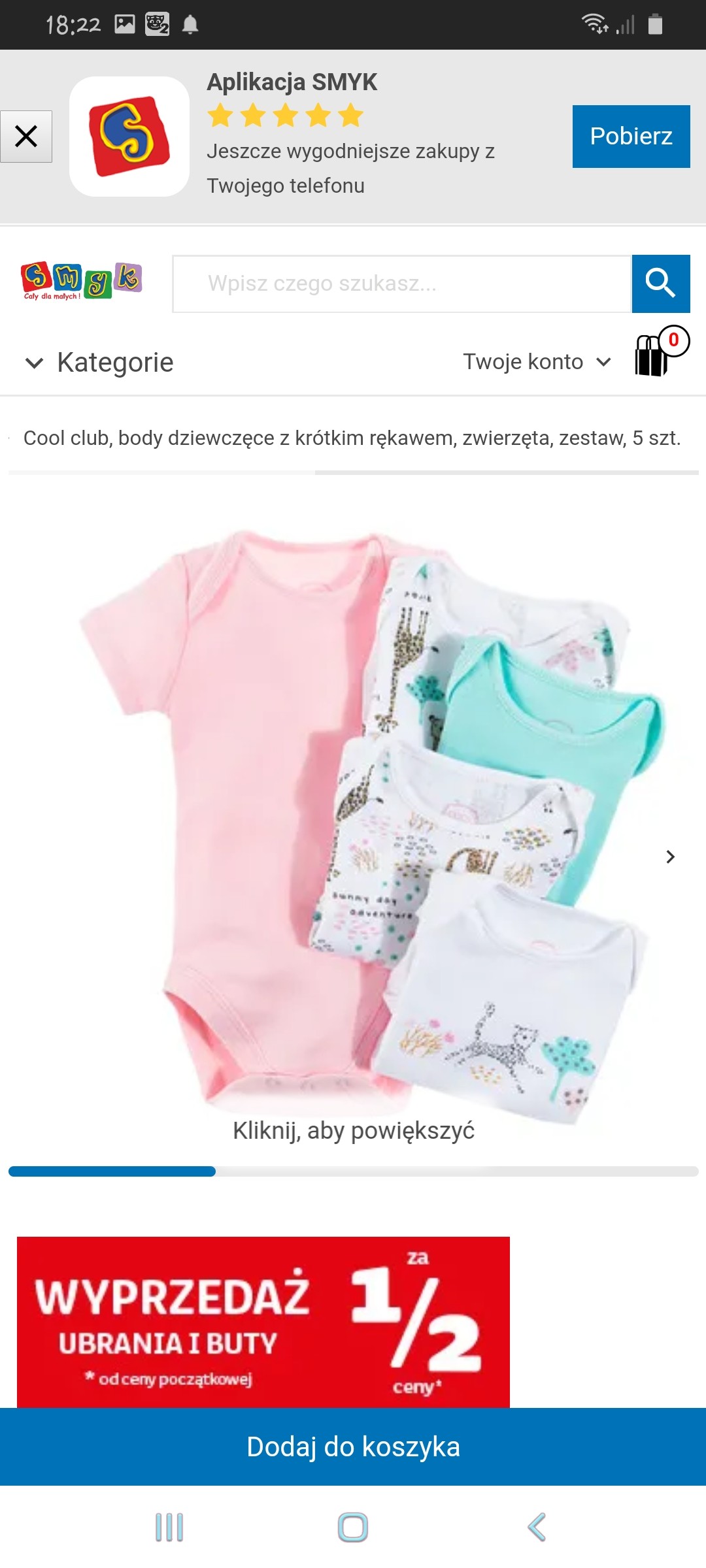
Task: Dismiss the SMYK app banner
Action: (x=26, y=137)
